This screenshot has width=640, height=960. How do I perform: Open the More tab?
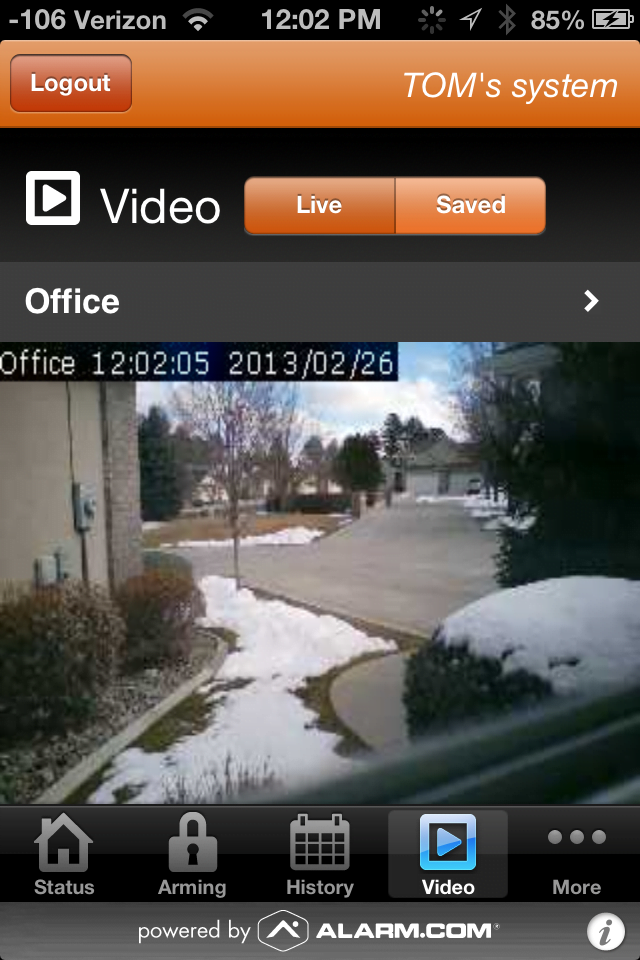pyautogui.click(x=576, y=856)
